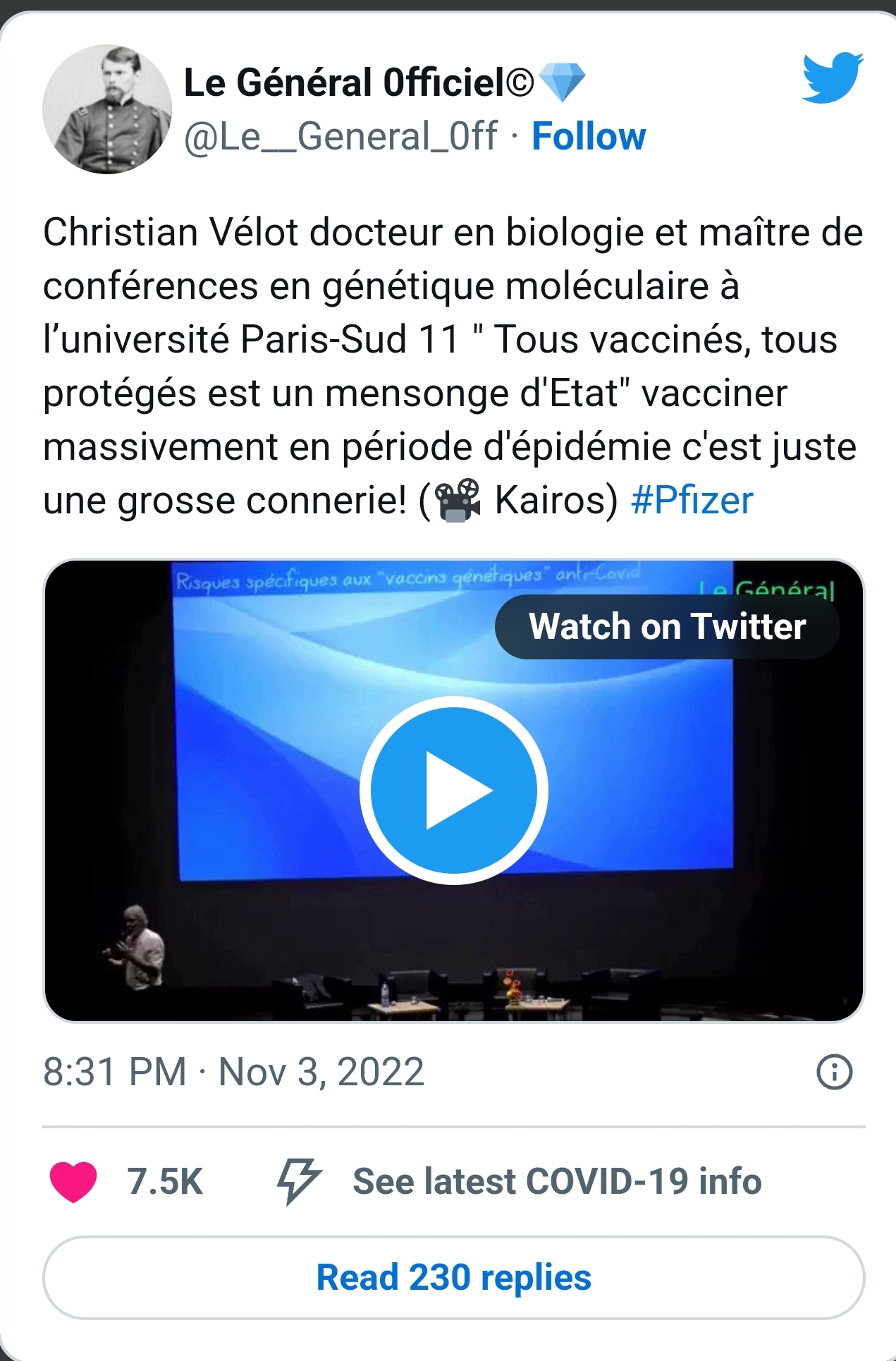Image resolution: width=896 pixels, height=1361 pixels.
Task: Open Le Général Officiel display name
Action: [360, 83]
